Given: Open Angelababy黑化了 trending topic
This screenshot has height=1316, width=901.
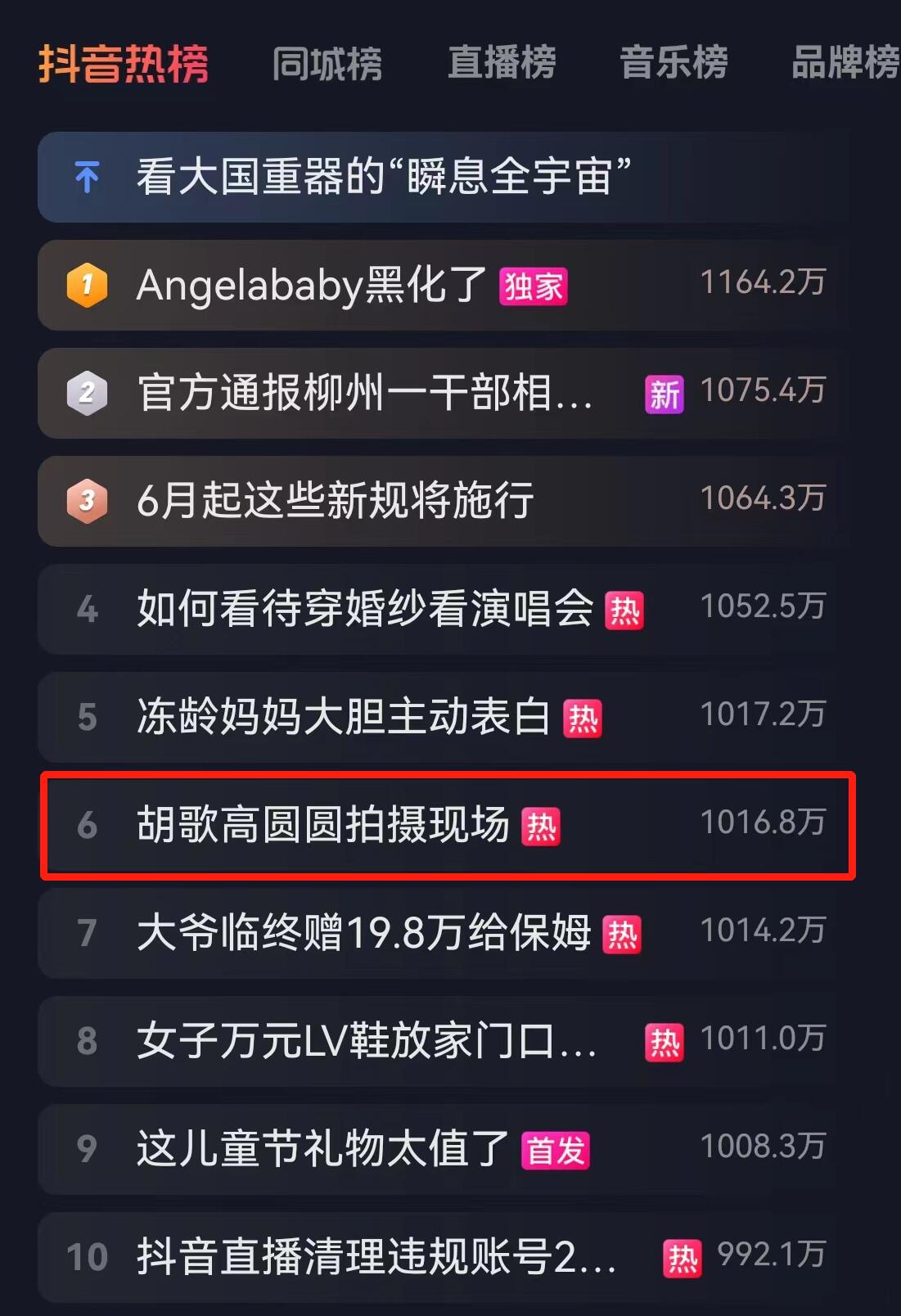Looking at the screenshot, I should (311, 286).
